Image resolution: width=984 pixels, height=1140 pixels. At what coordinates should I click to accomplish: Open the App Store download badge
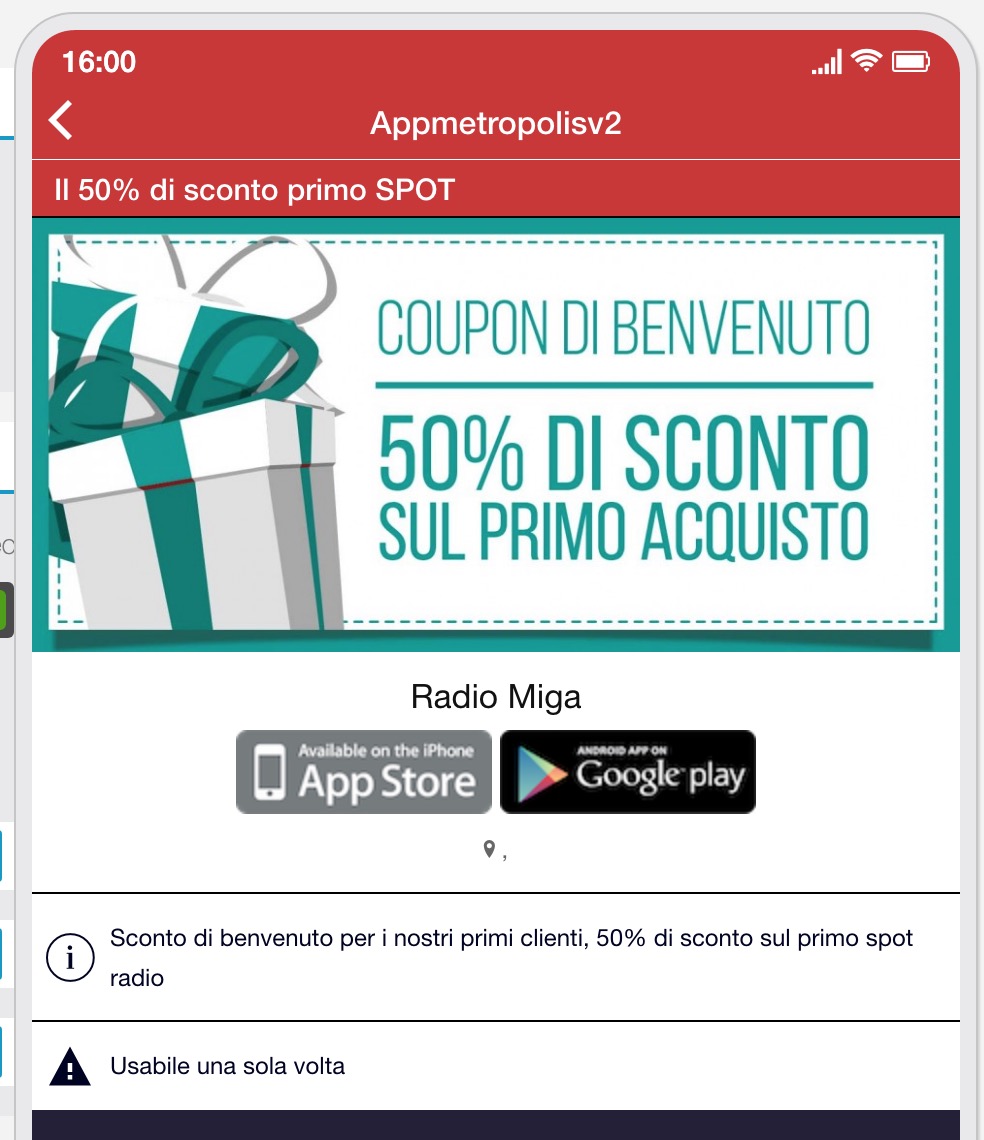364,771
